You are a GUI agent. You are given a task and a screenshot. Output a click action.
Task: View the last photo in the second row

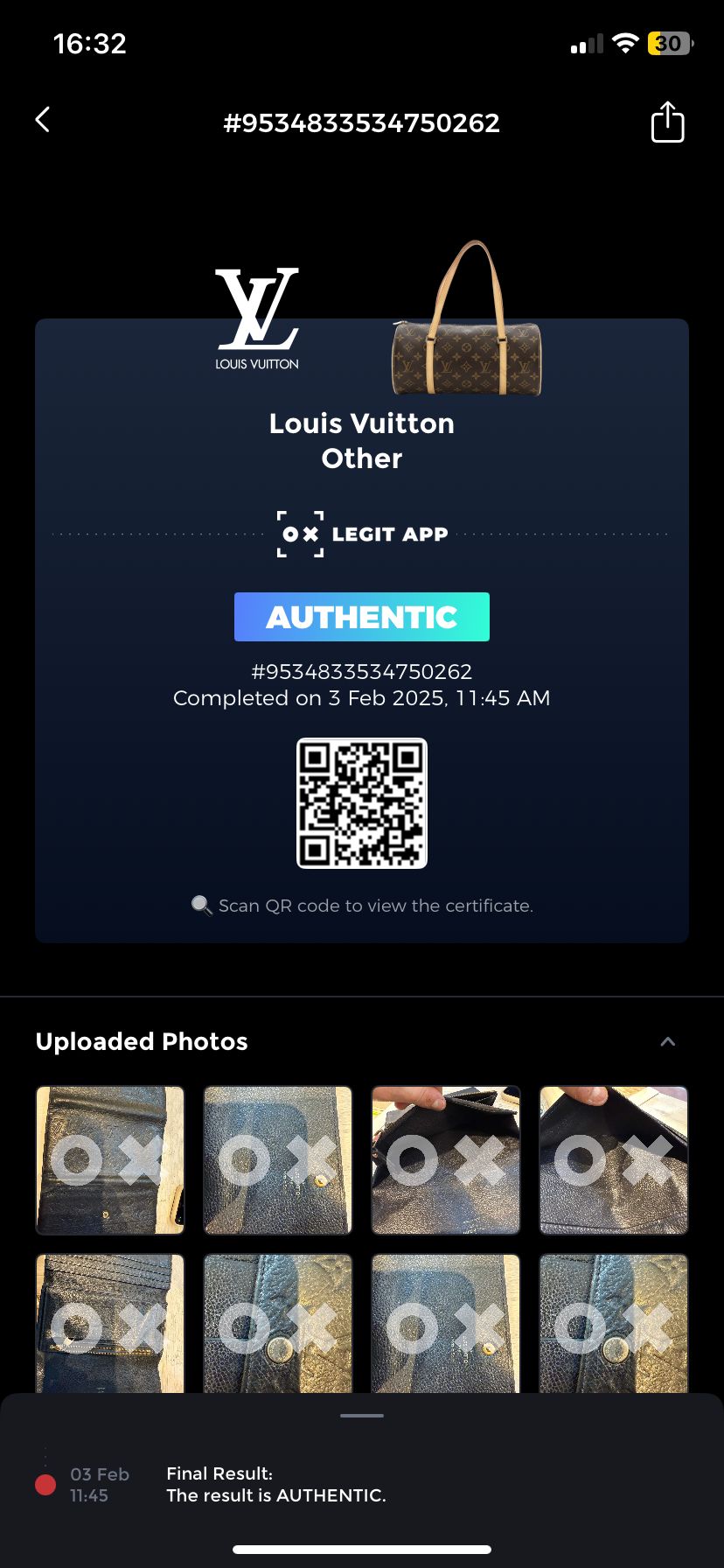coord(614,1323)
